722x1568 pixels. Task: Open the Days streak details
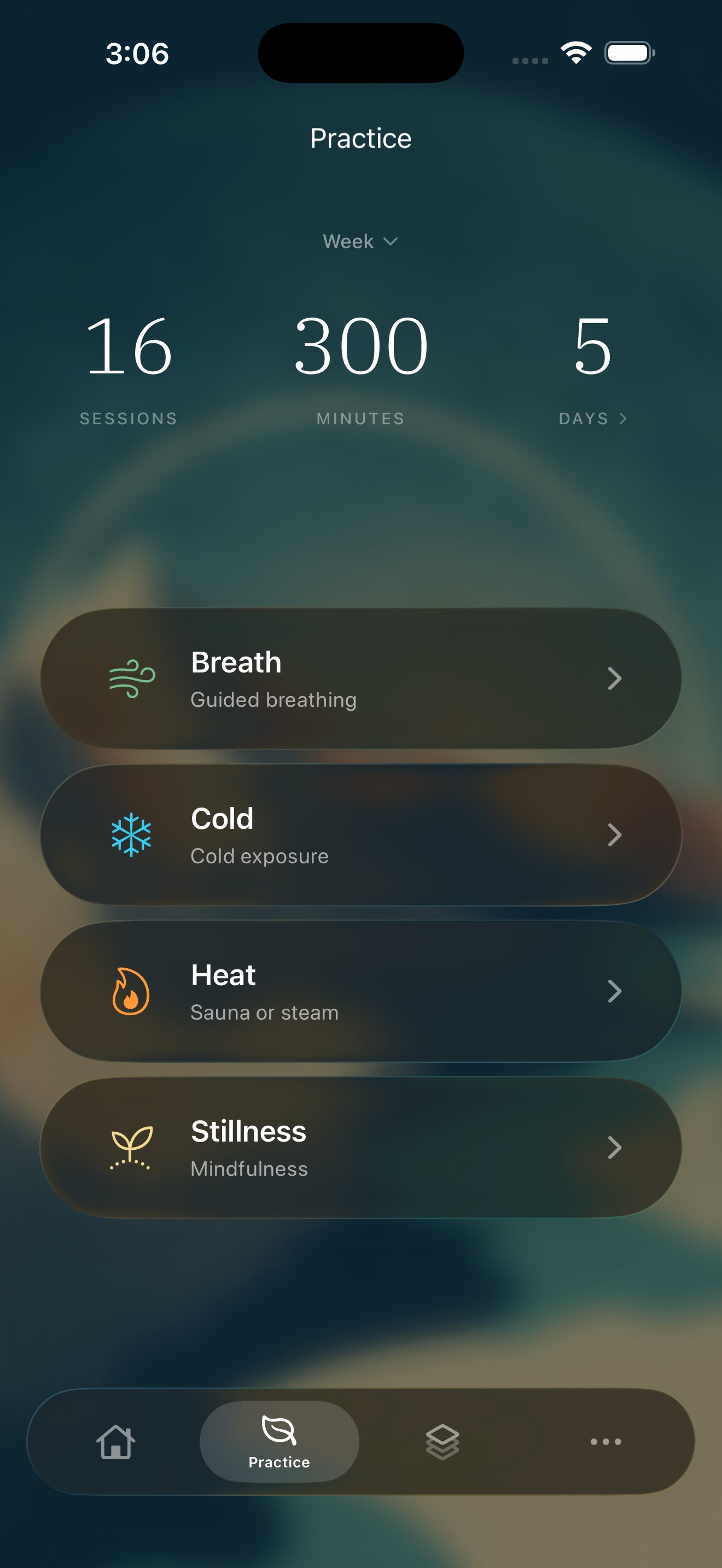point(592,419)
